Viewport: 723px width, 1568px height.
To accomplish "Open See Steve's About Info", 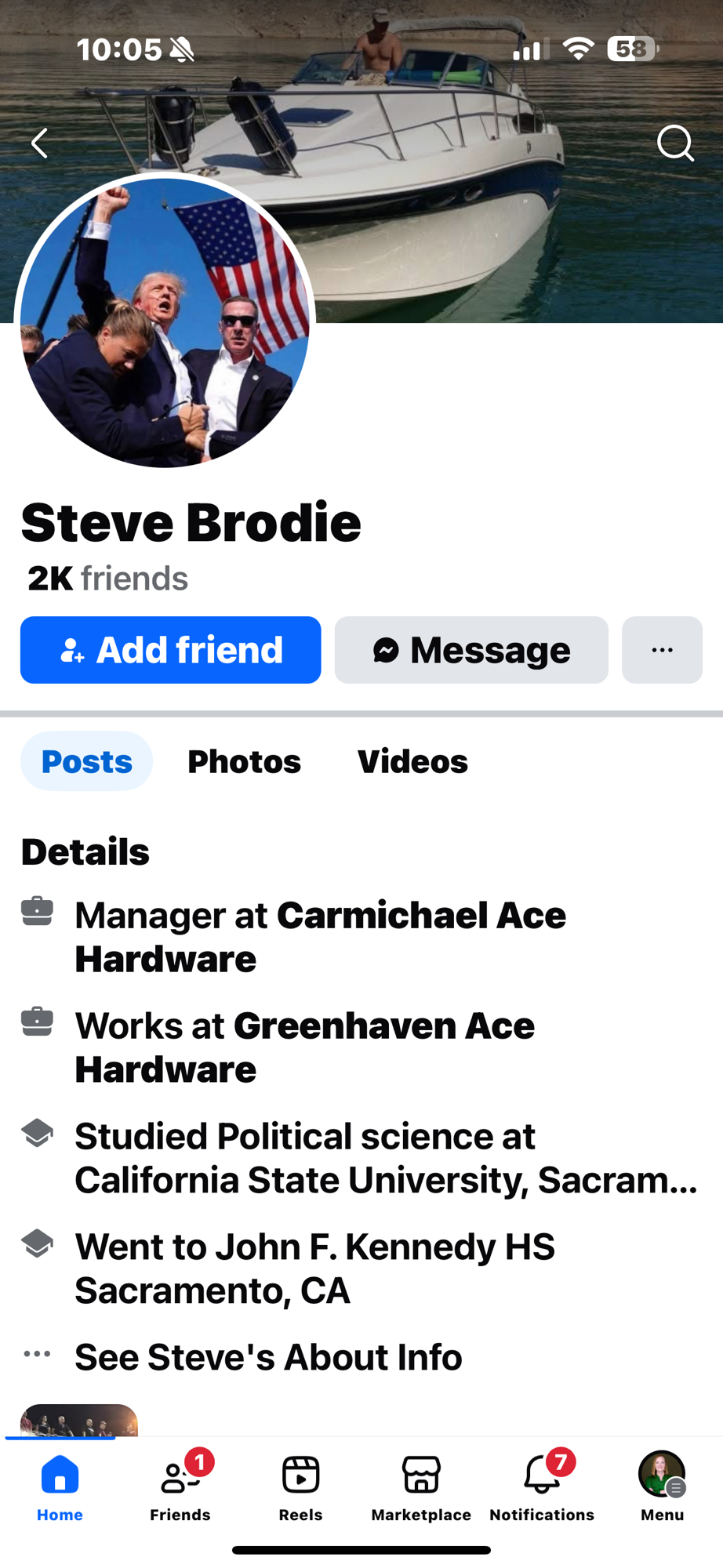I will click(x=267, y=1357).
